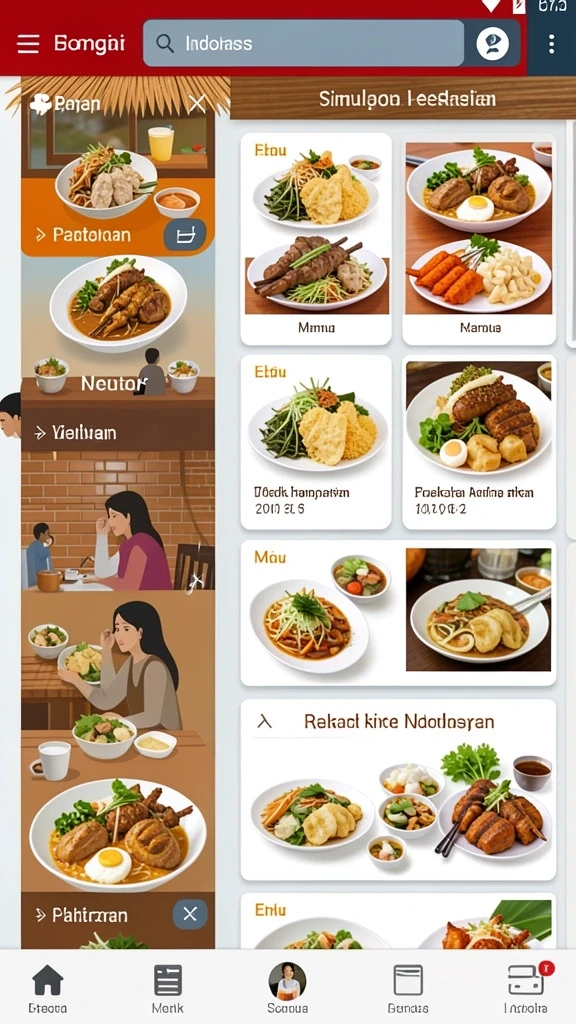Open the Yiotuan row in side panel
This screenshot has width=576, height=1024.
click(x=118, y=432)
